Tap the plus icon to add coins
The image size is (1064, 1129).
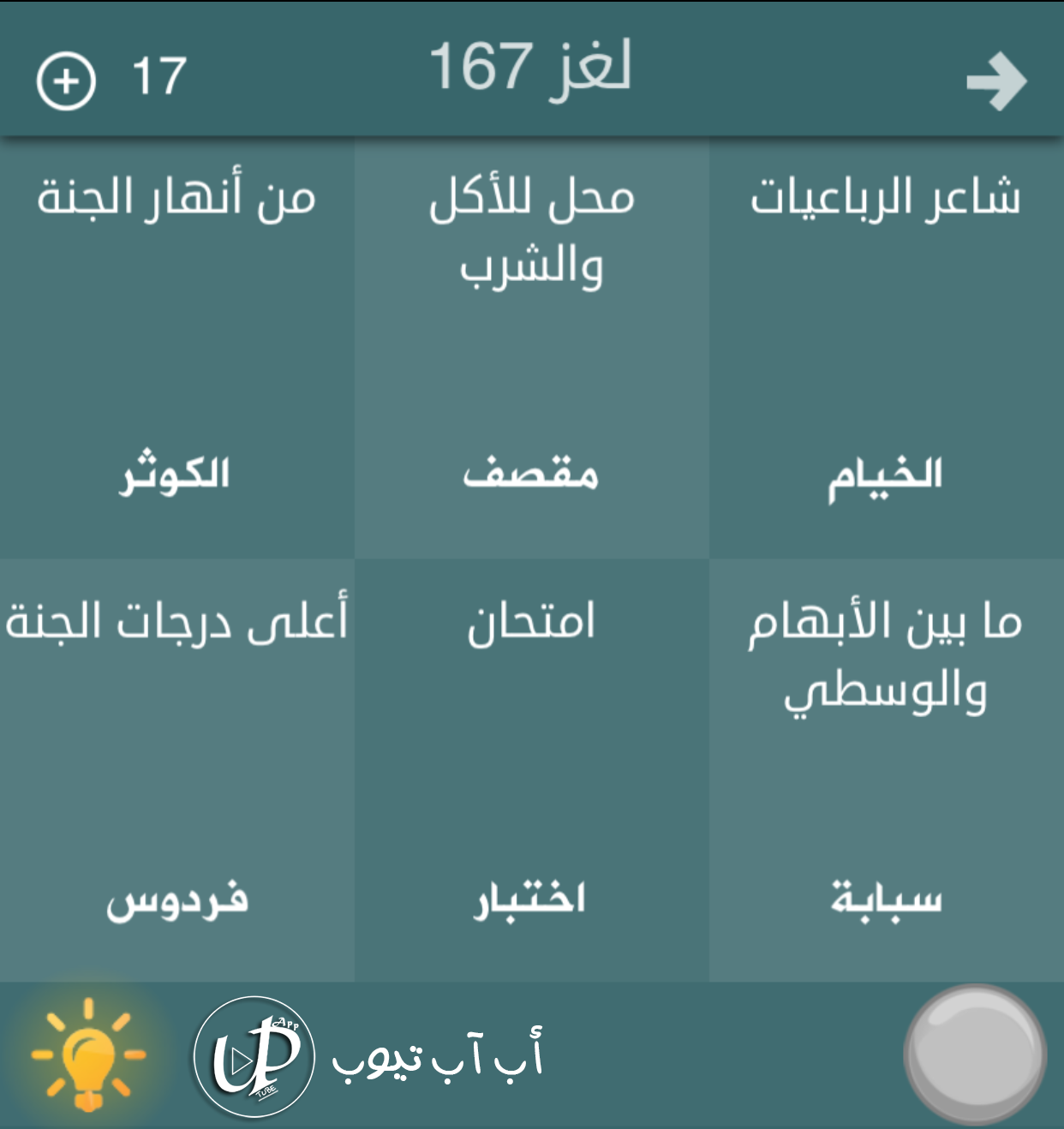click(x=66, y=81)
